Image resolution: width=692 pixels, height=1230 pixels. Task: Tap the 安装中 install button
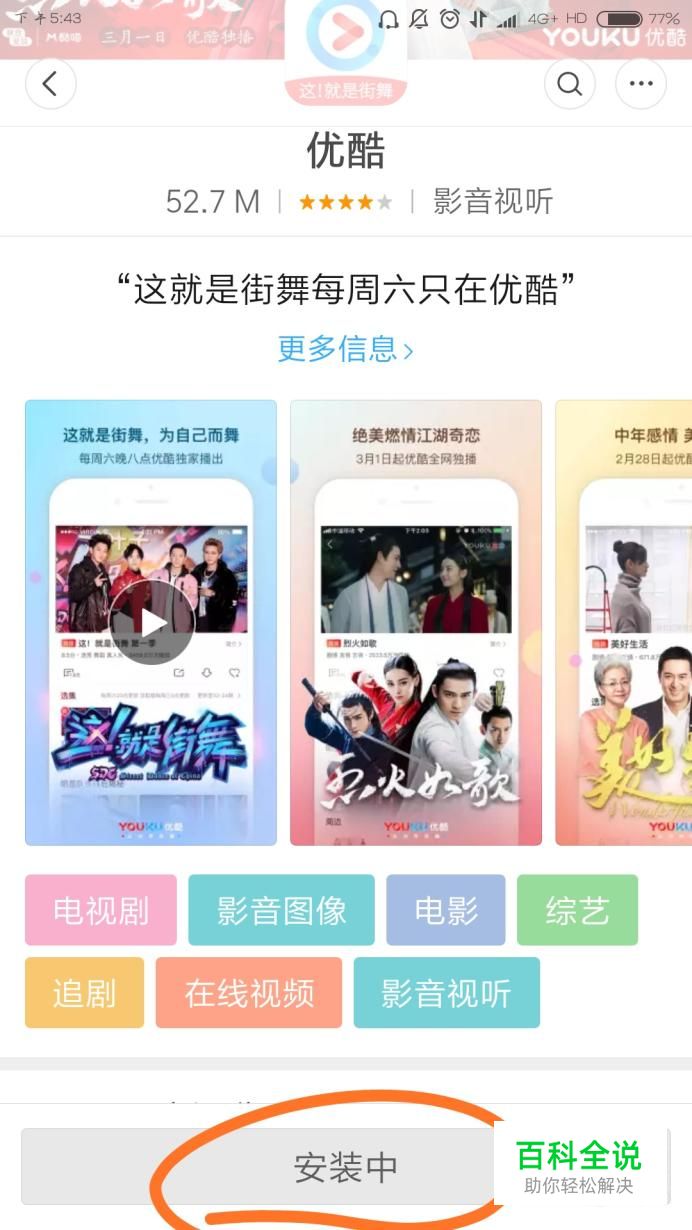click(345, 1167)
